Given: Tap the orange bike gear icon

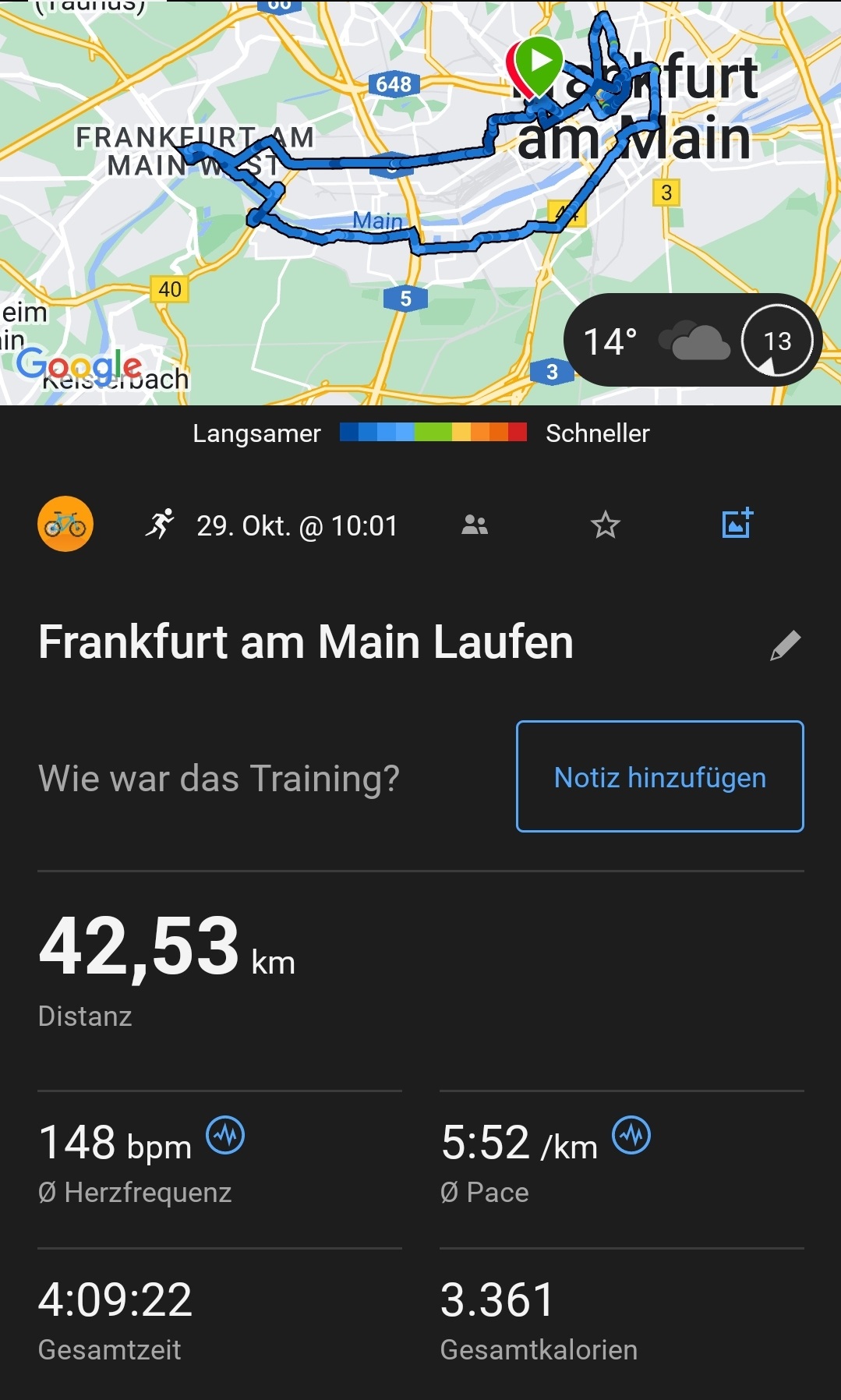Looking at the screenshot, I should [x=65, y=525].
